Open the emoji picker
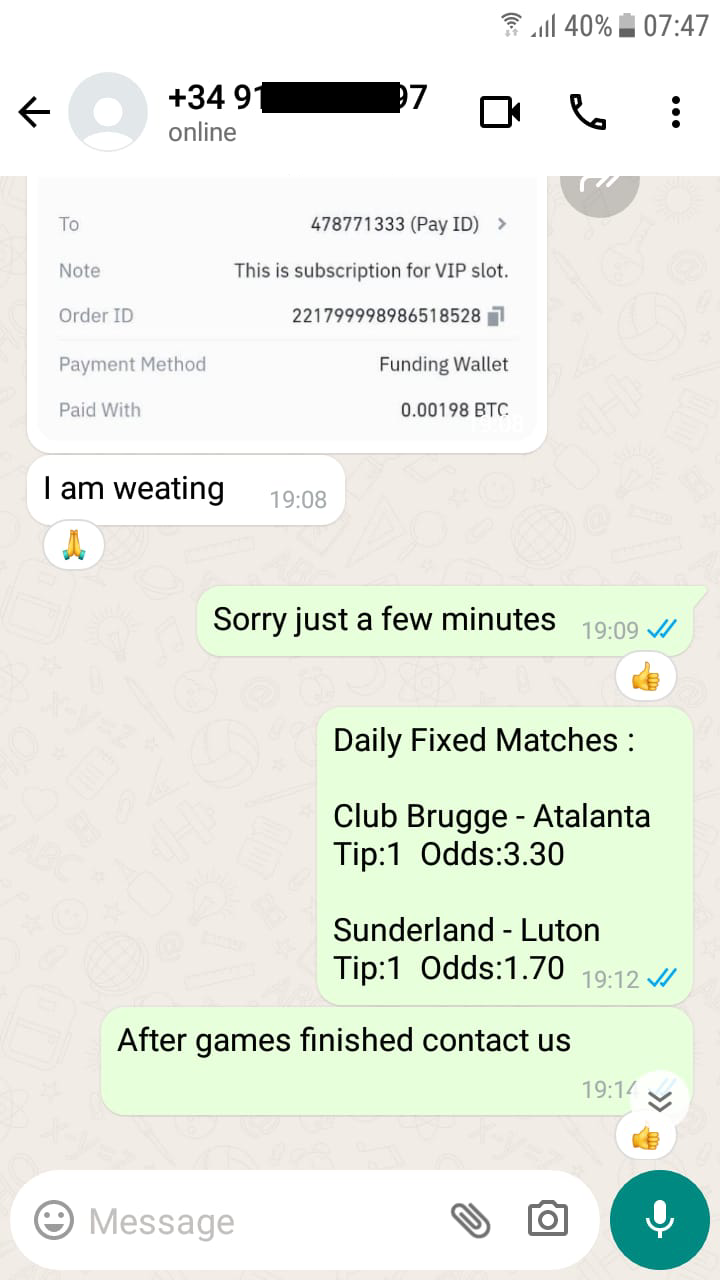Screen dimensions: 720x1280 (54, 1220)
